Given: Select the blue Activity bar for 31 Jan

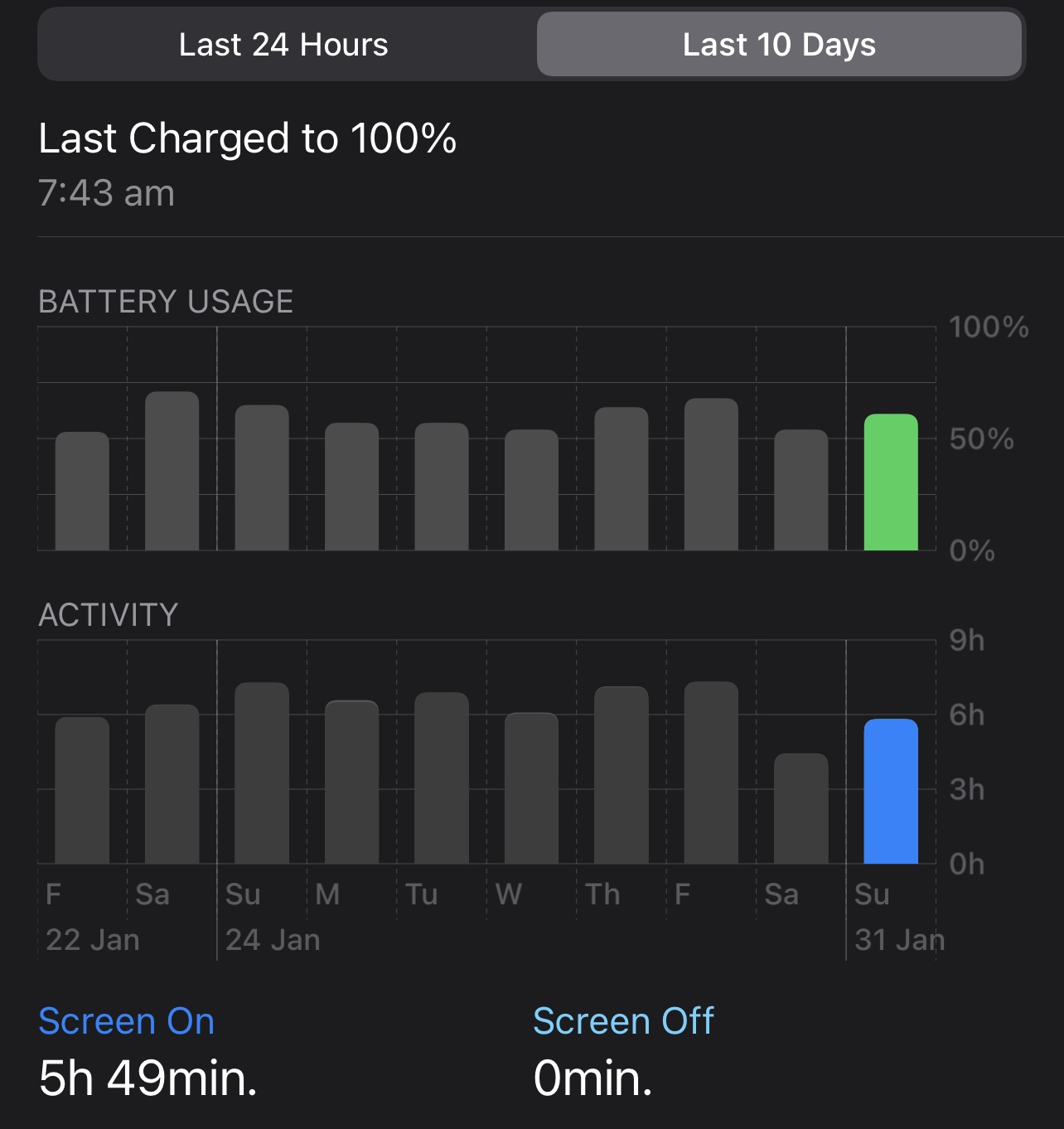Looking at the screenshot, I should [x=891, y=792].
